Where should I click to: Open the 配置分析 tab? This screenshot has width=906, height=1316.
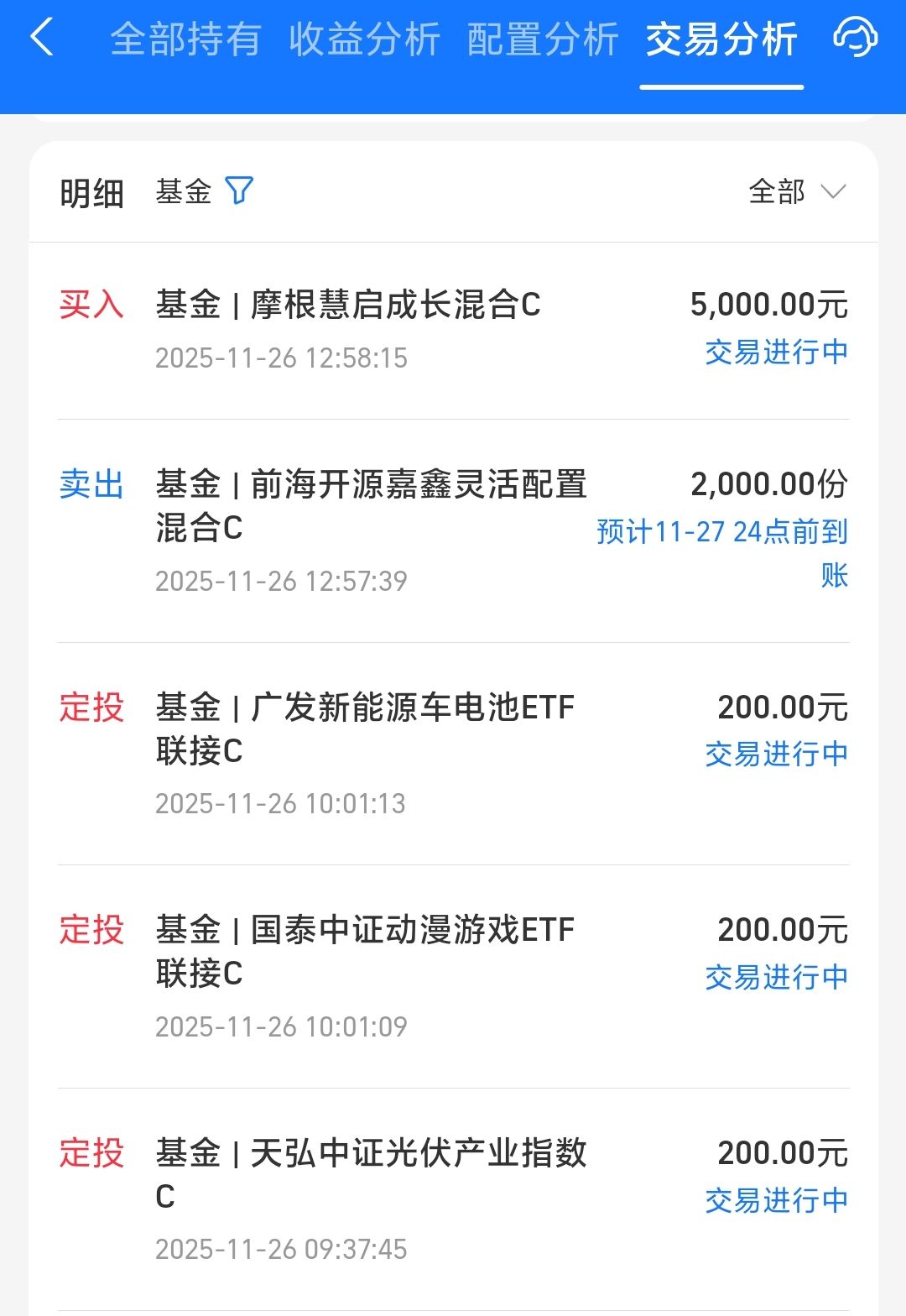[543, 39]
